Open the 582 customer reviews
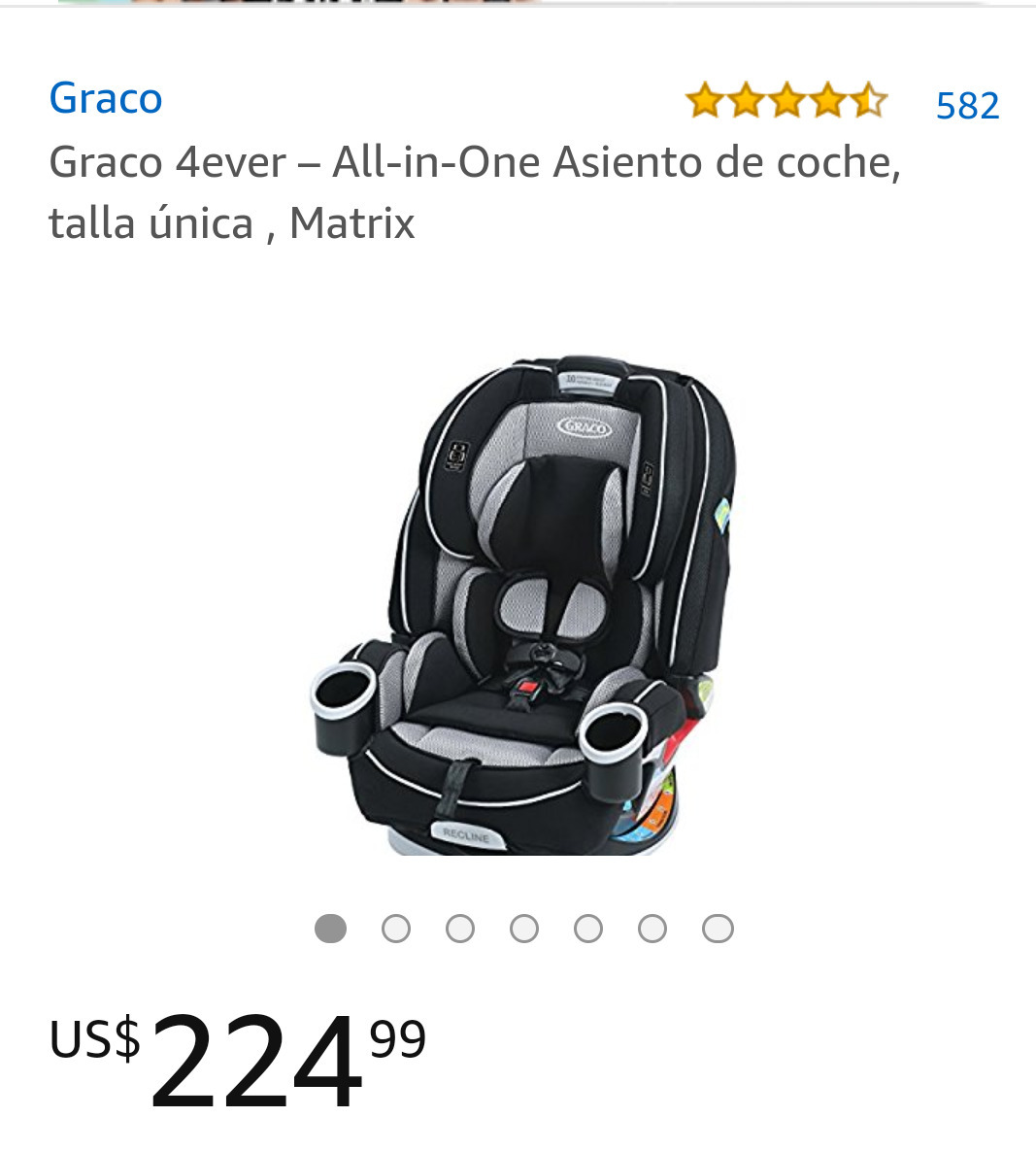The image size is (1036, 1151). click(967, 105)
